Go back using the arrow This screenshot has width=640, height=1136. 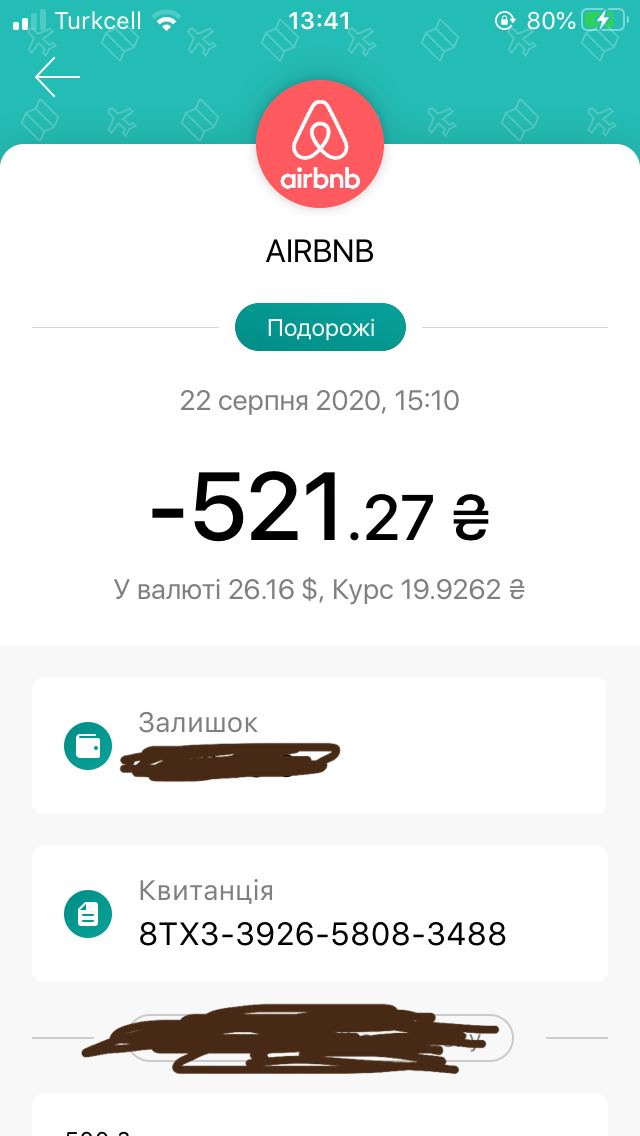click(x=57, y=77)
